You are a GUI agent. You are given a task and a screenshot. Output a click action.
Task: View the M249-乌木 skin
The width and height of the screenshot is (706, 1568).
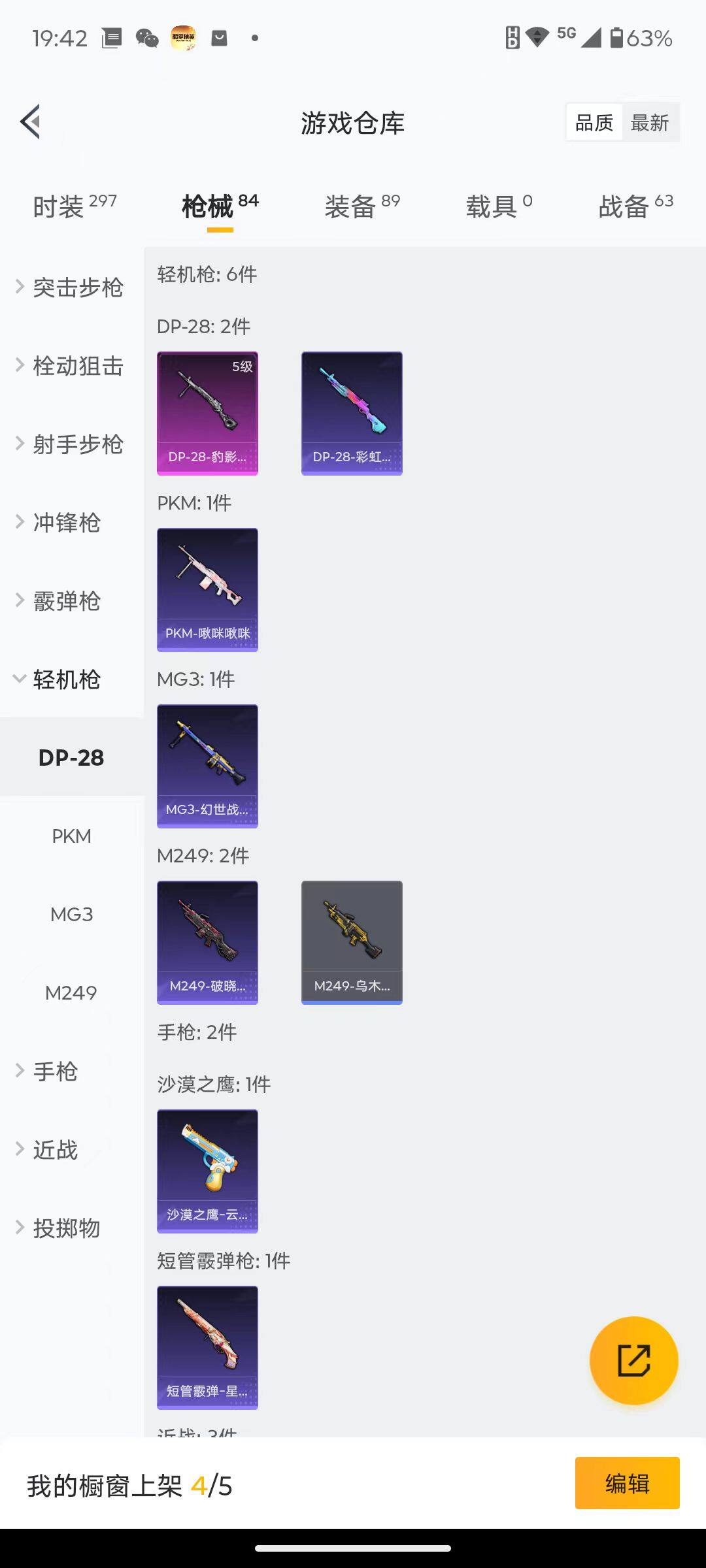click(352, 942)
